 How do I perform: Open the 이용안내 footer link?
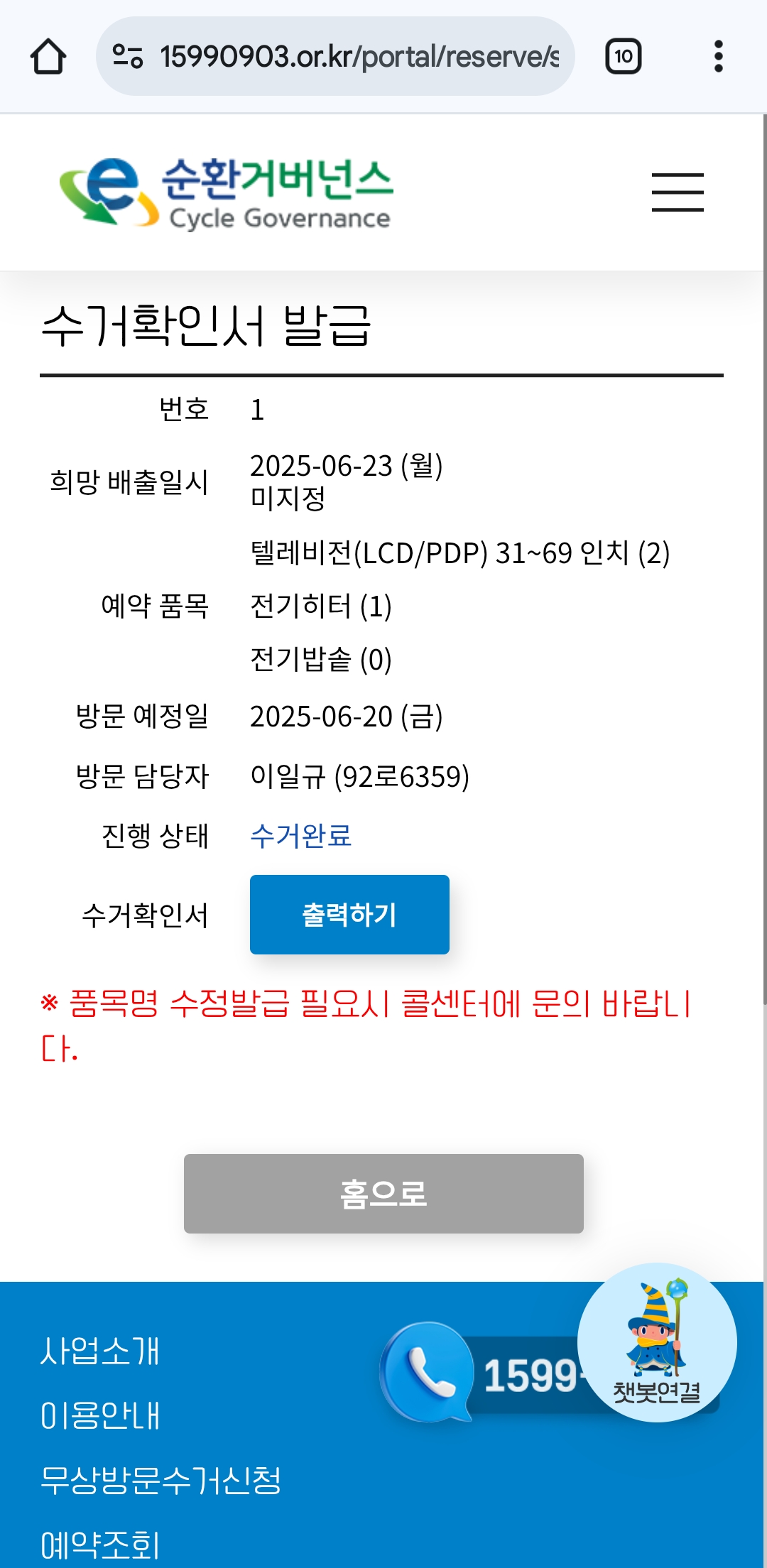click(100, 1415)
